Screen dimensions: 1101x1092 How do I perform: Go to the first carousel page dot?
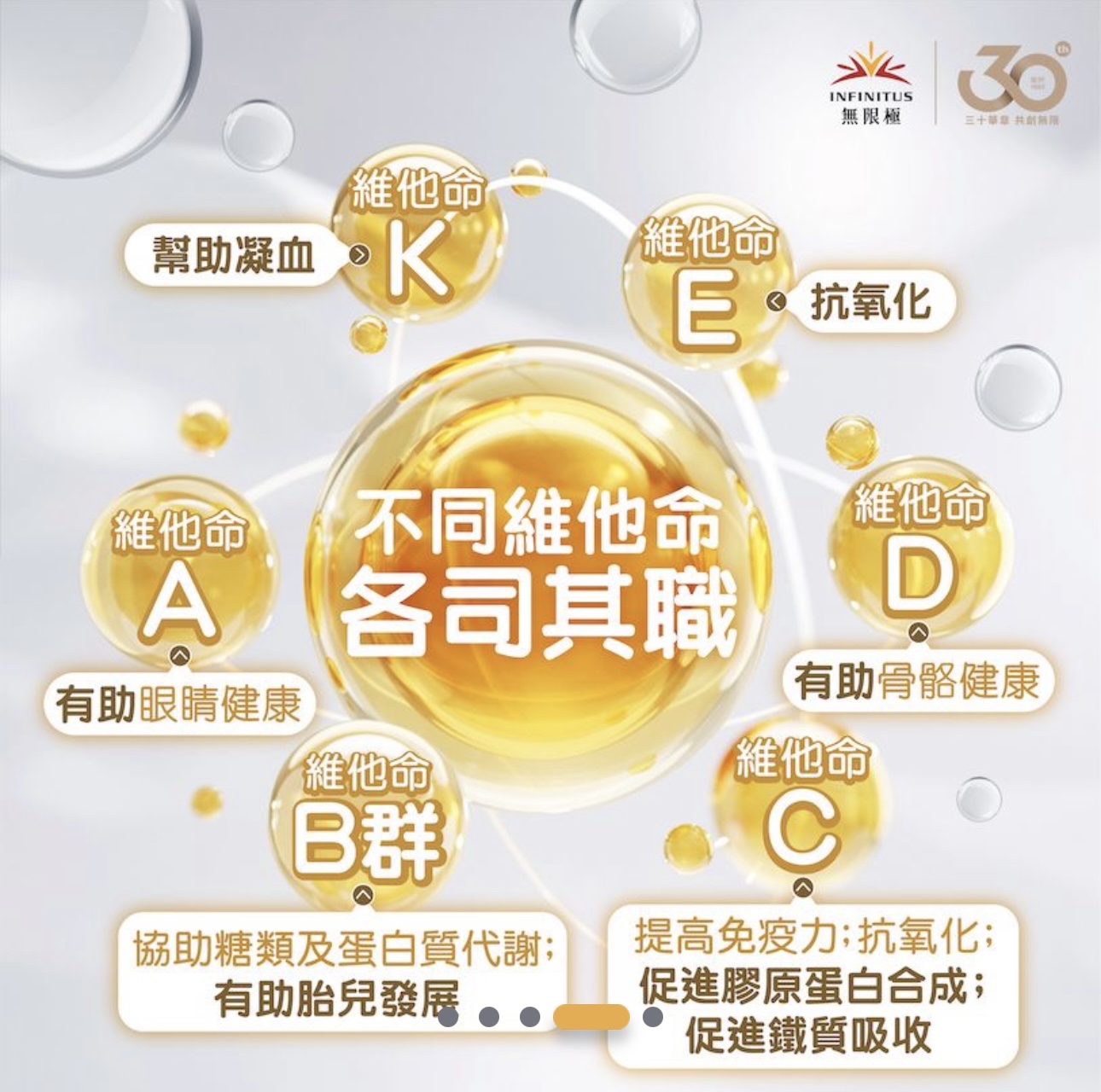[x=449, y=1016]
